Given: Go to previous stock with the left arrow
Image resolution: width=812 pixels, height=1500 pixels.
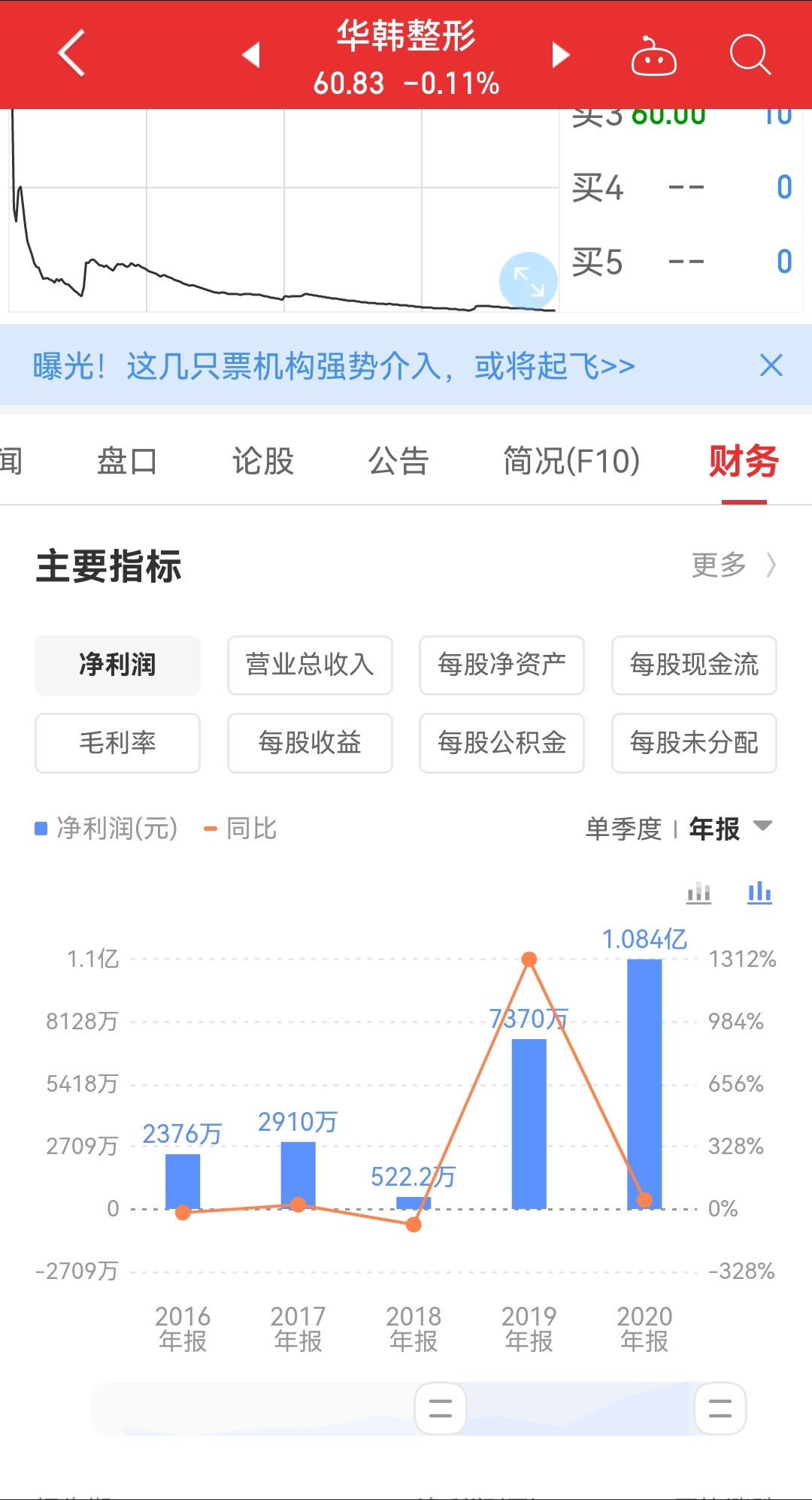Looking at the screenshot, I should pyautogui.click(x=252, y=53).
